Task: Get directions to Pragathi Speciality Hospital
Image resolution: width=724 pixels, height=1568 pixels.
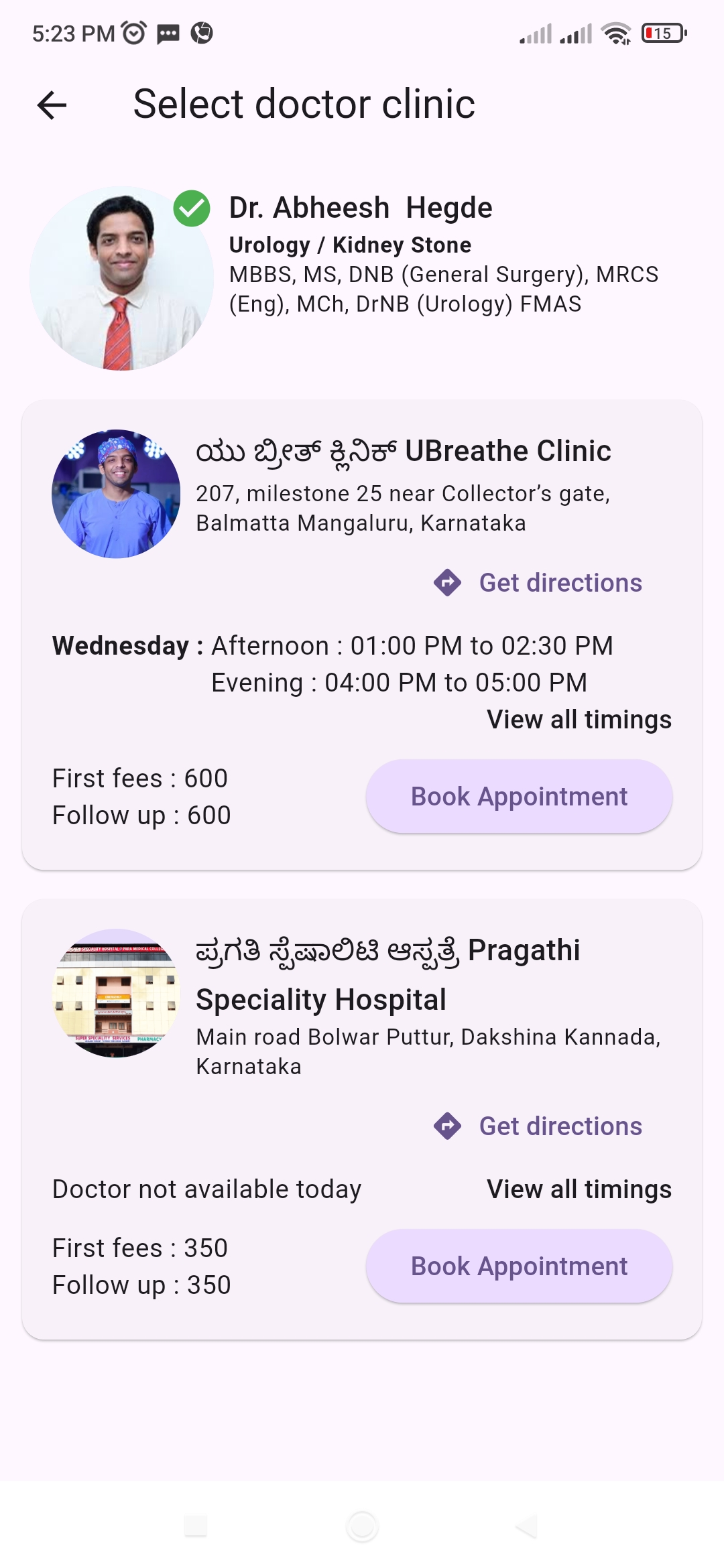Action: [538, 1126]
